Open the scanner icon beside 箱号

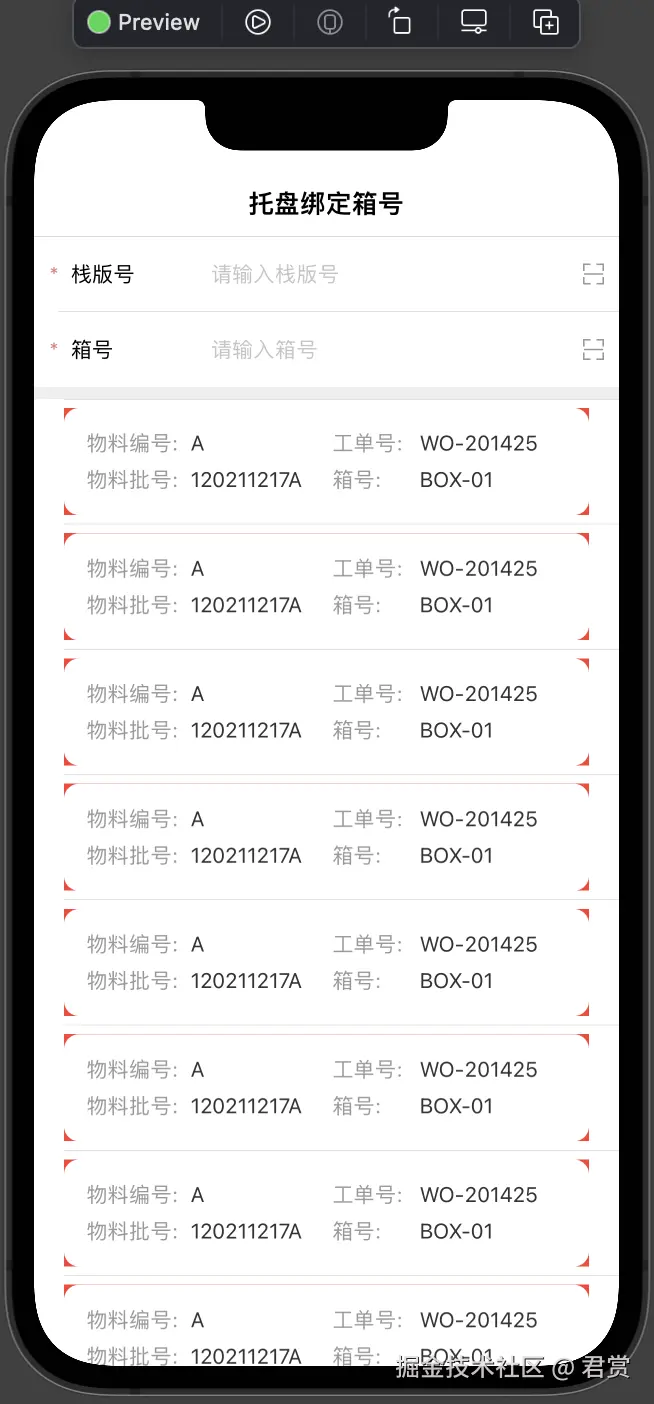(x=593, y=349)
